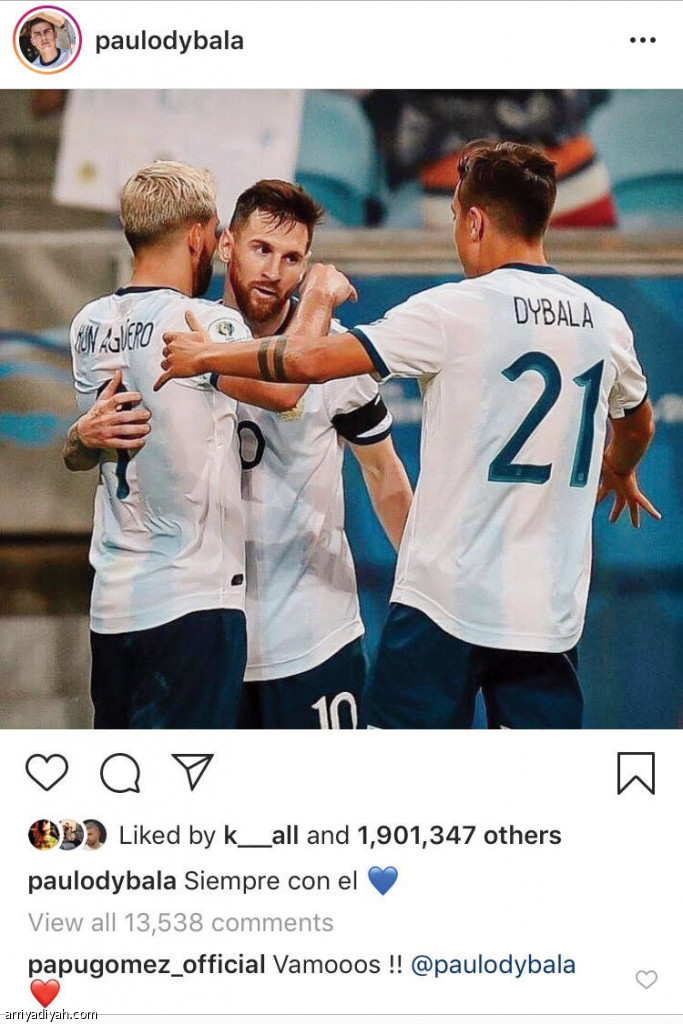Like papugomez_official's comment
The height and width of the screenshot is (1024, 683).
(647, 979)
